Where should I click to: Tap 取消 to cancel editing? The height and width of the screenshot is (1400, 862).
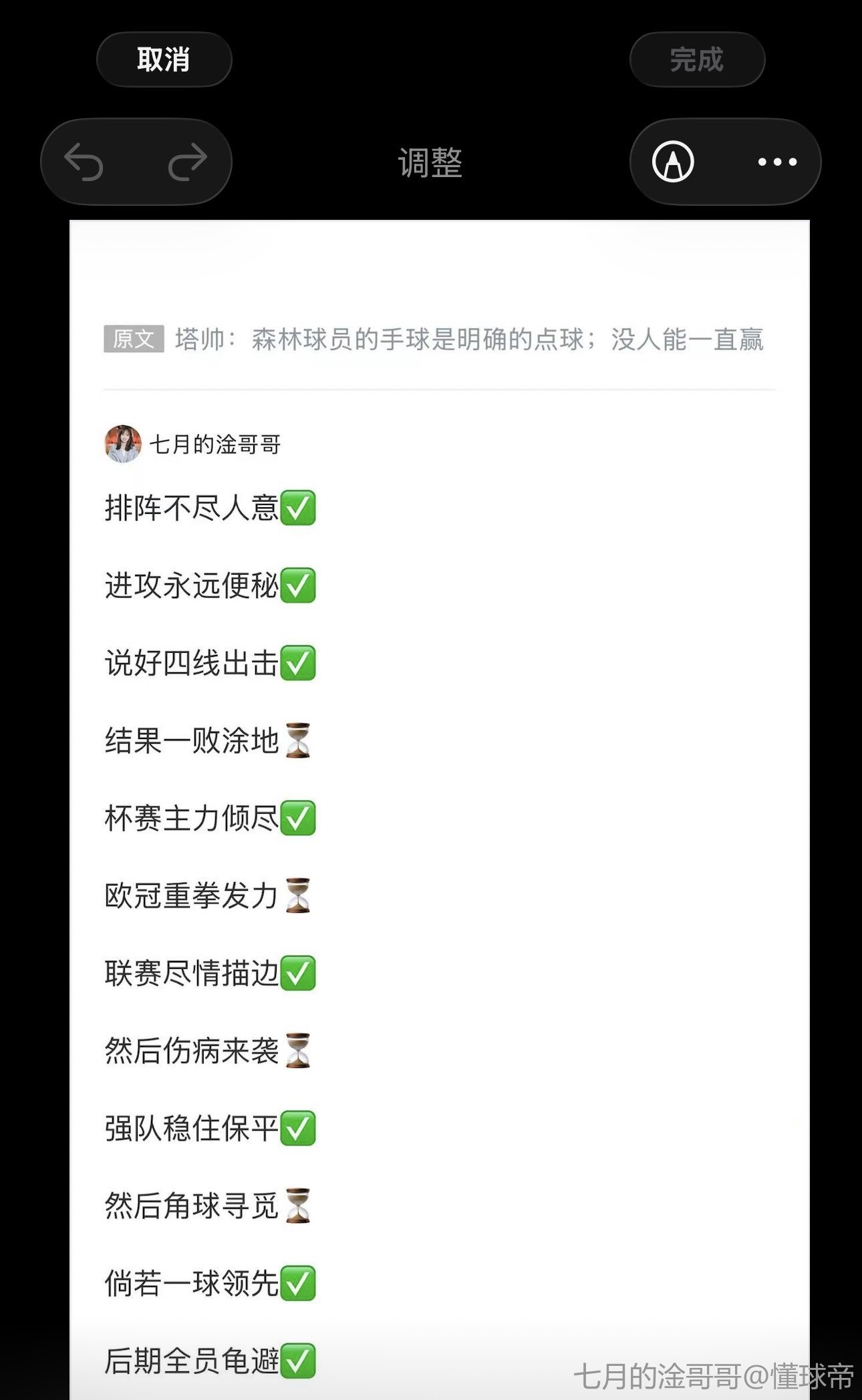[164, 59]
